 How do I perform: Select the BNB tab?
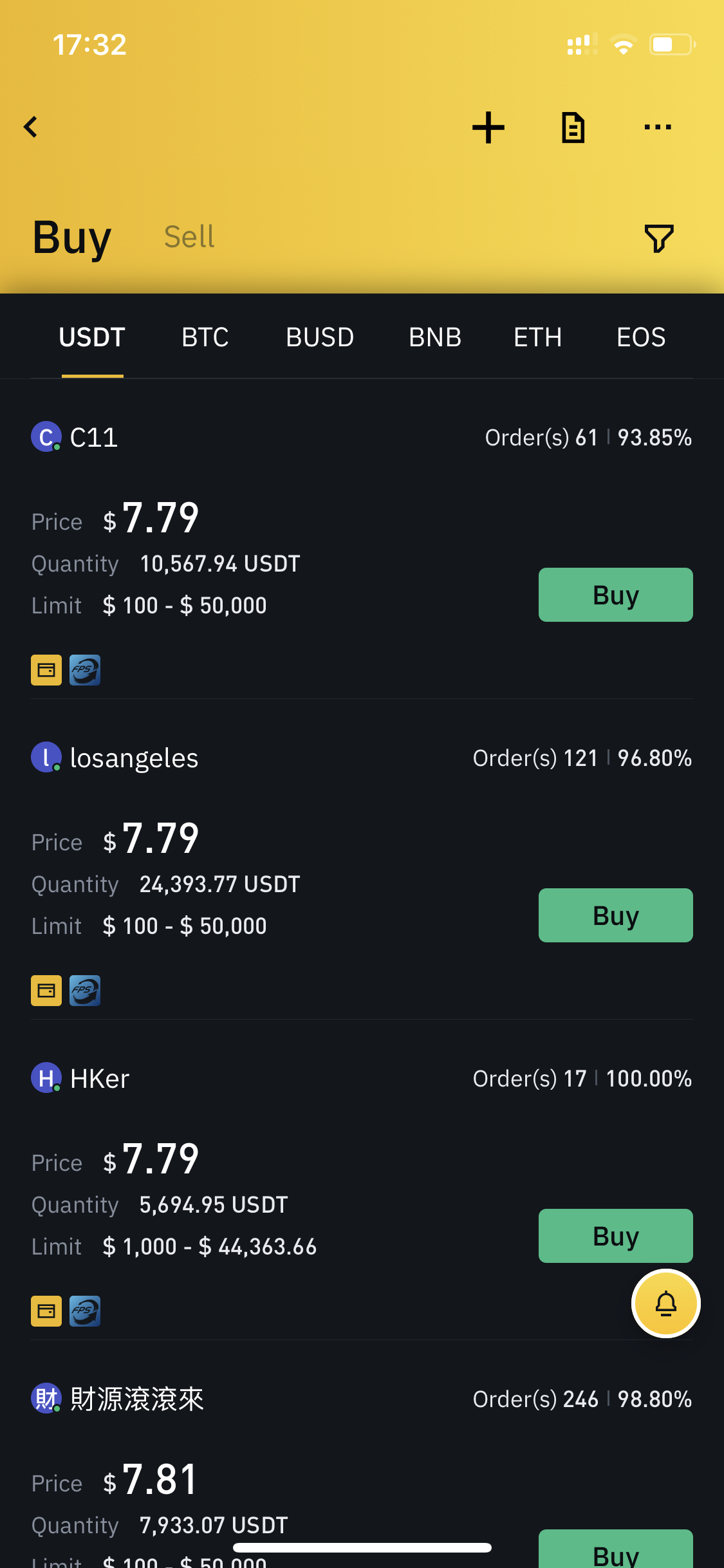click(435, 337)
